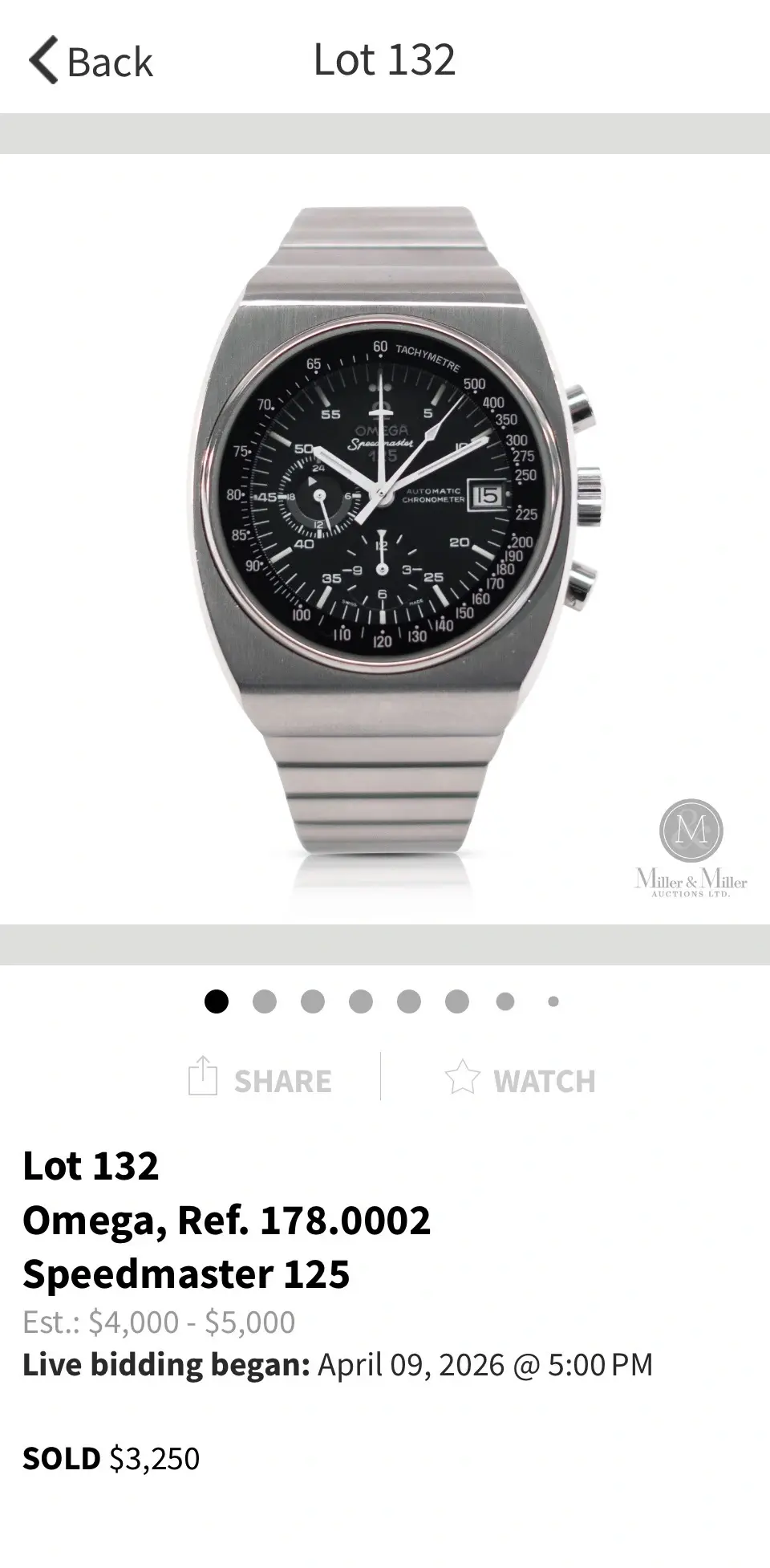Viewport: 770px width, 1568px height.
Task: Jump to the second photo dot
Action: click(x=265, y=1001)
